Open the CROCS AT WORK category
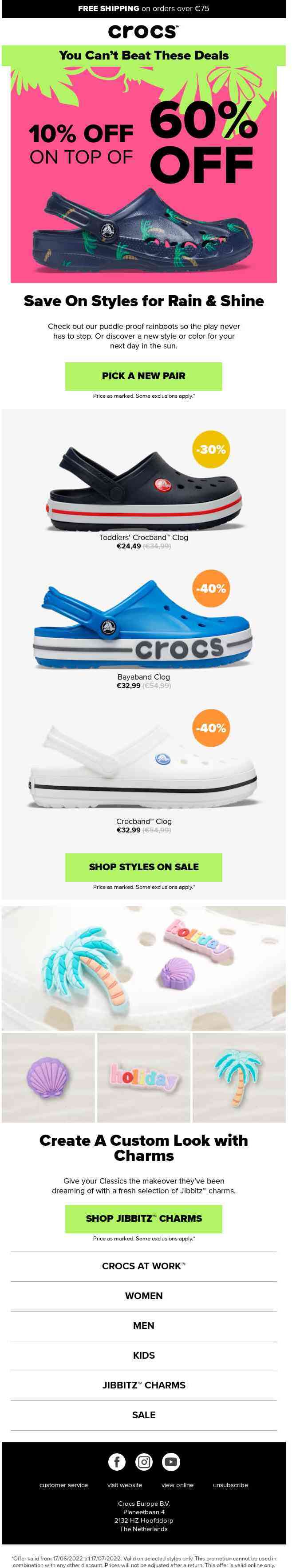Viewport: 292px width, 1568px height. 144,1266
